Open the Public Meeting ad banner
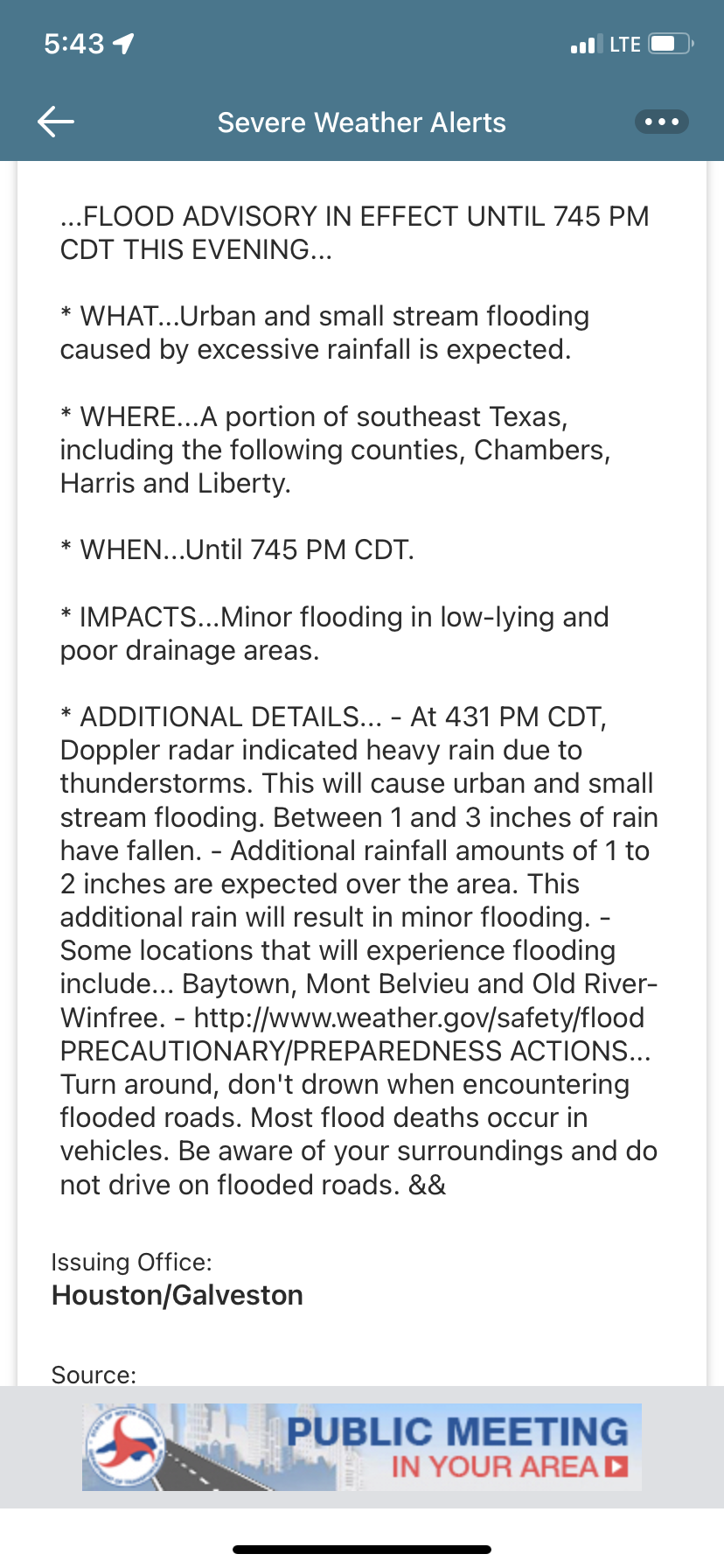The image size is (724, 1568). tap(362, 1446)
